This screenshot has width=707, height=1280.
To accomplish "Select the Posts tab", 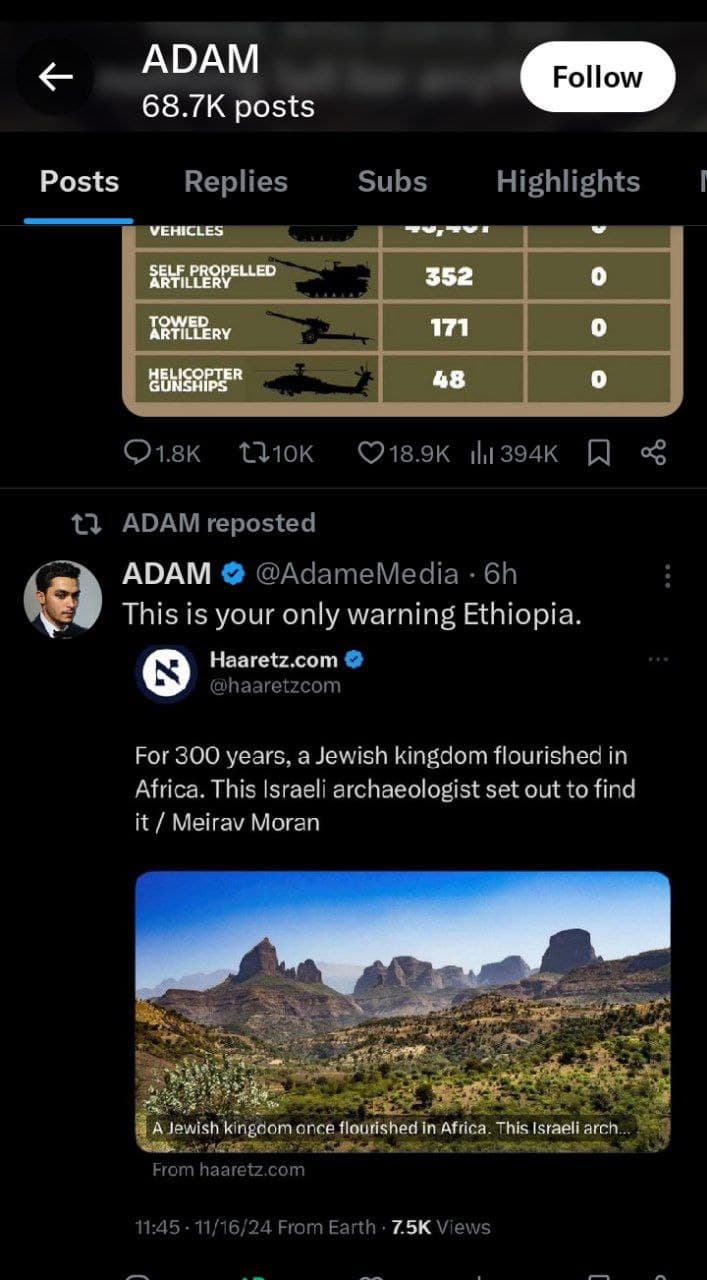I will click(x=79, y=182).
